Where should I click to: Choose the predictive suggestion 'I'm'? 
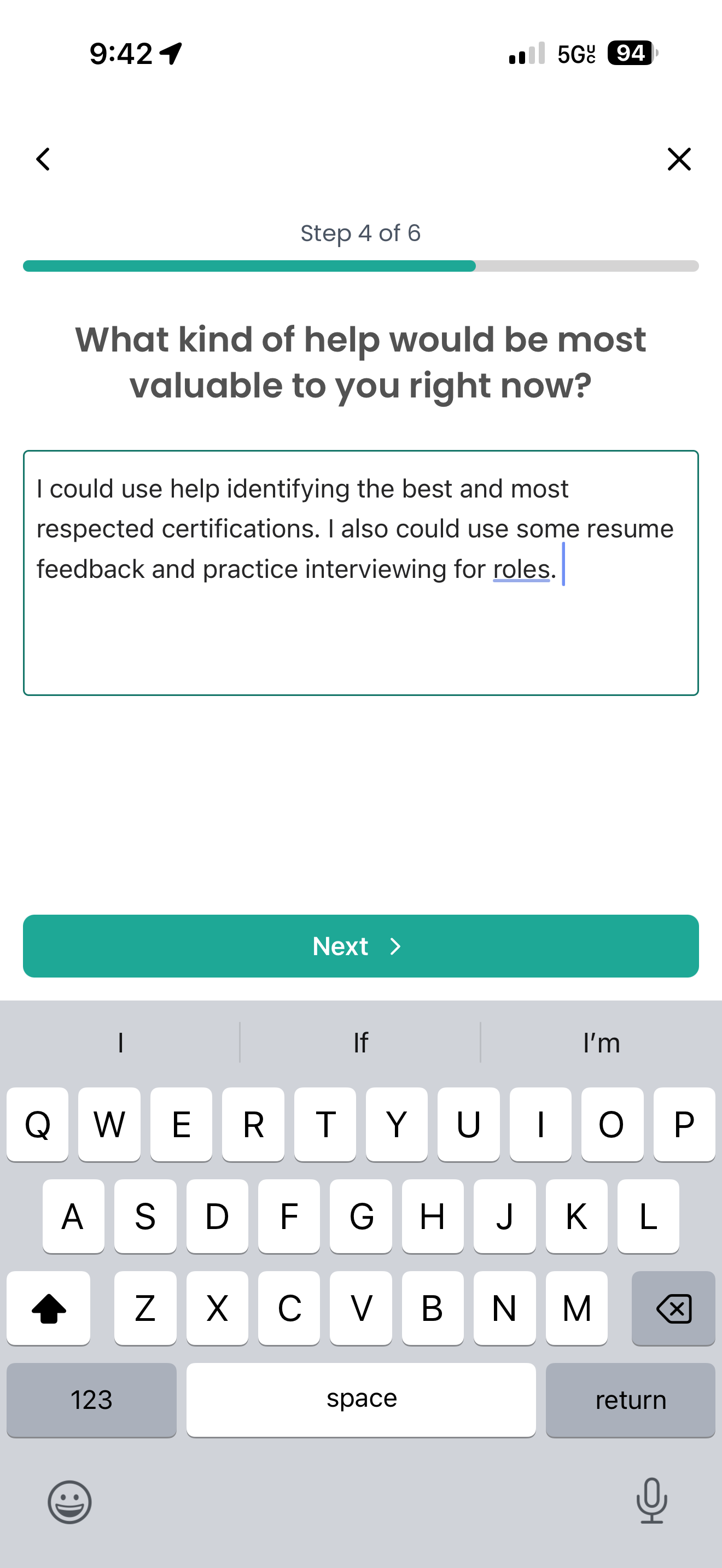[602, 1042]
